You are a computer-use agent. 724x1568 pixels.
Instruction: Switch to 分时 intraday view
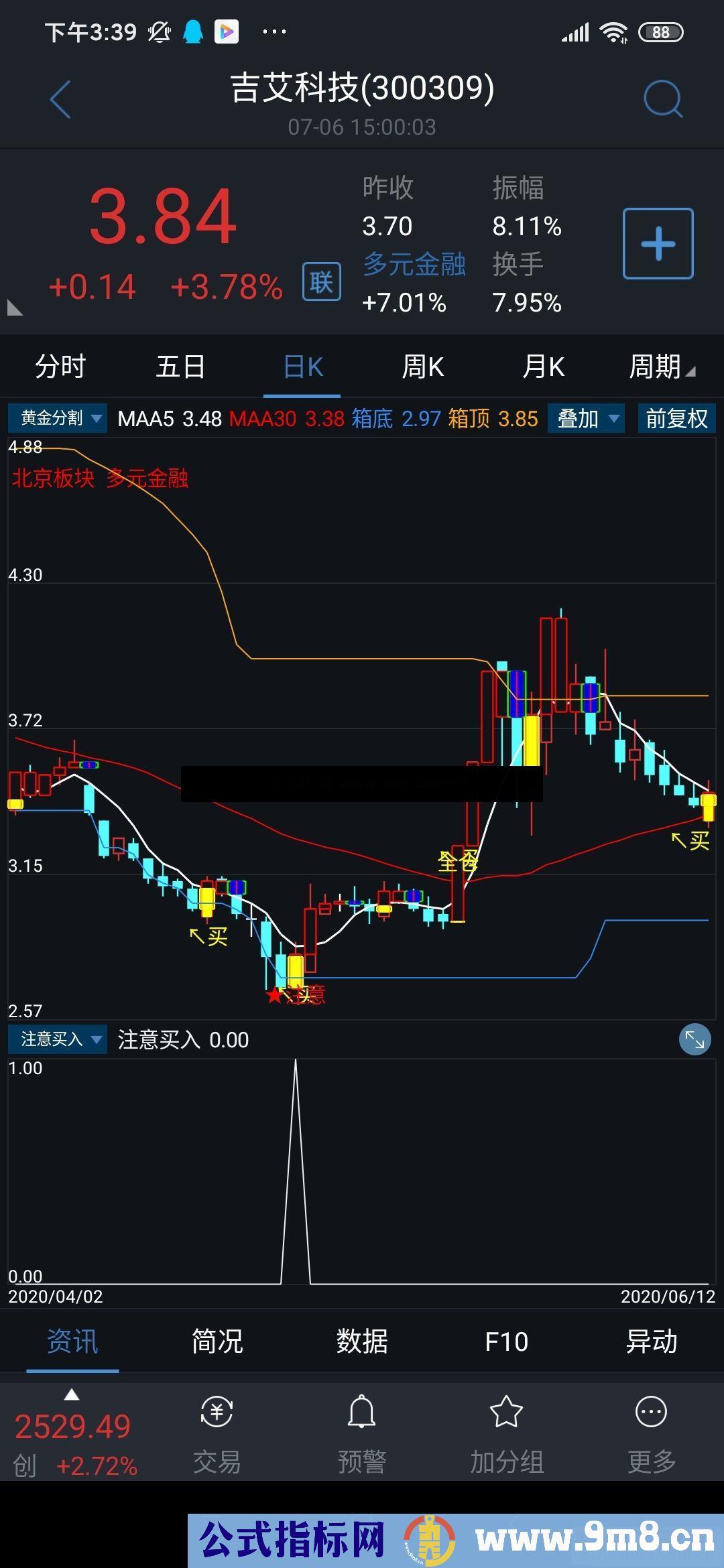pos(60,367)
